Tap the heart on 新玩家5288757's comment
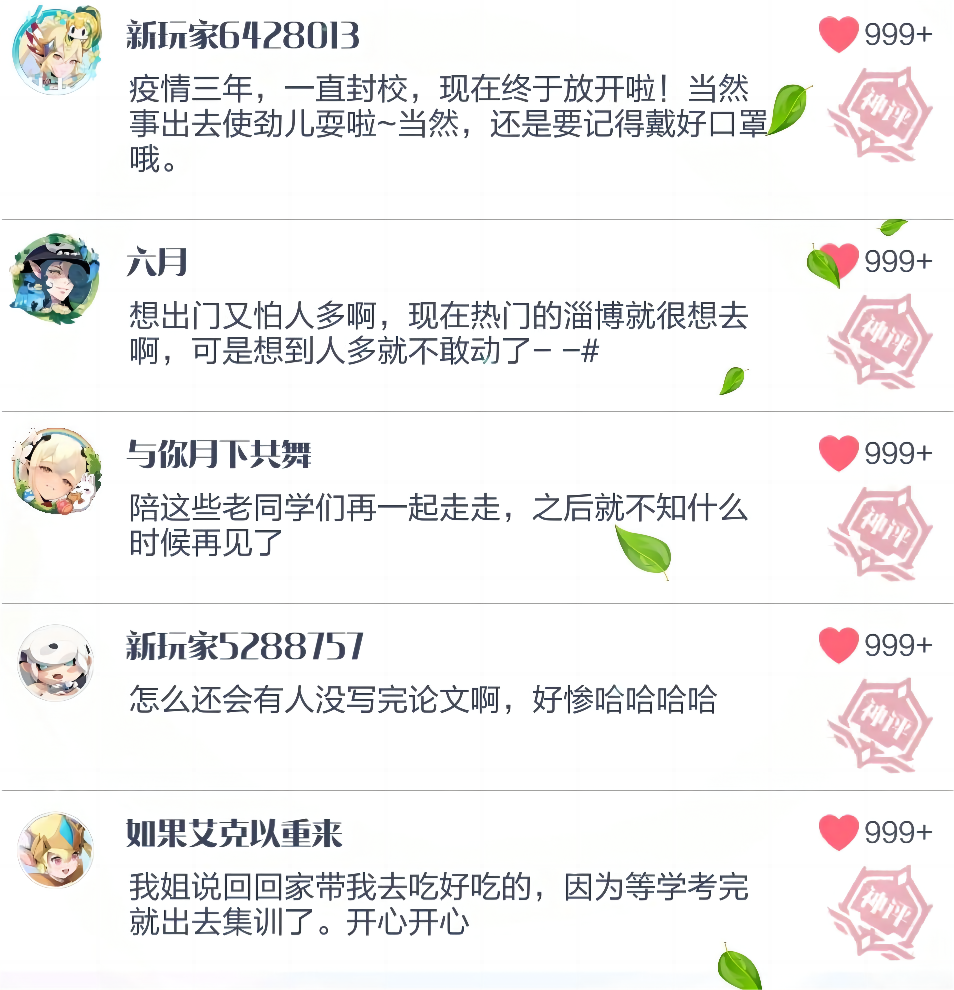This screenshot has width=954, height=990. [x=838, y=646]
